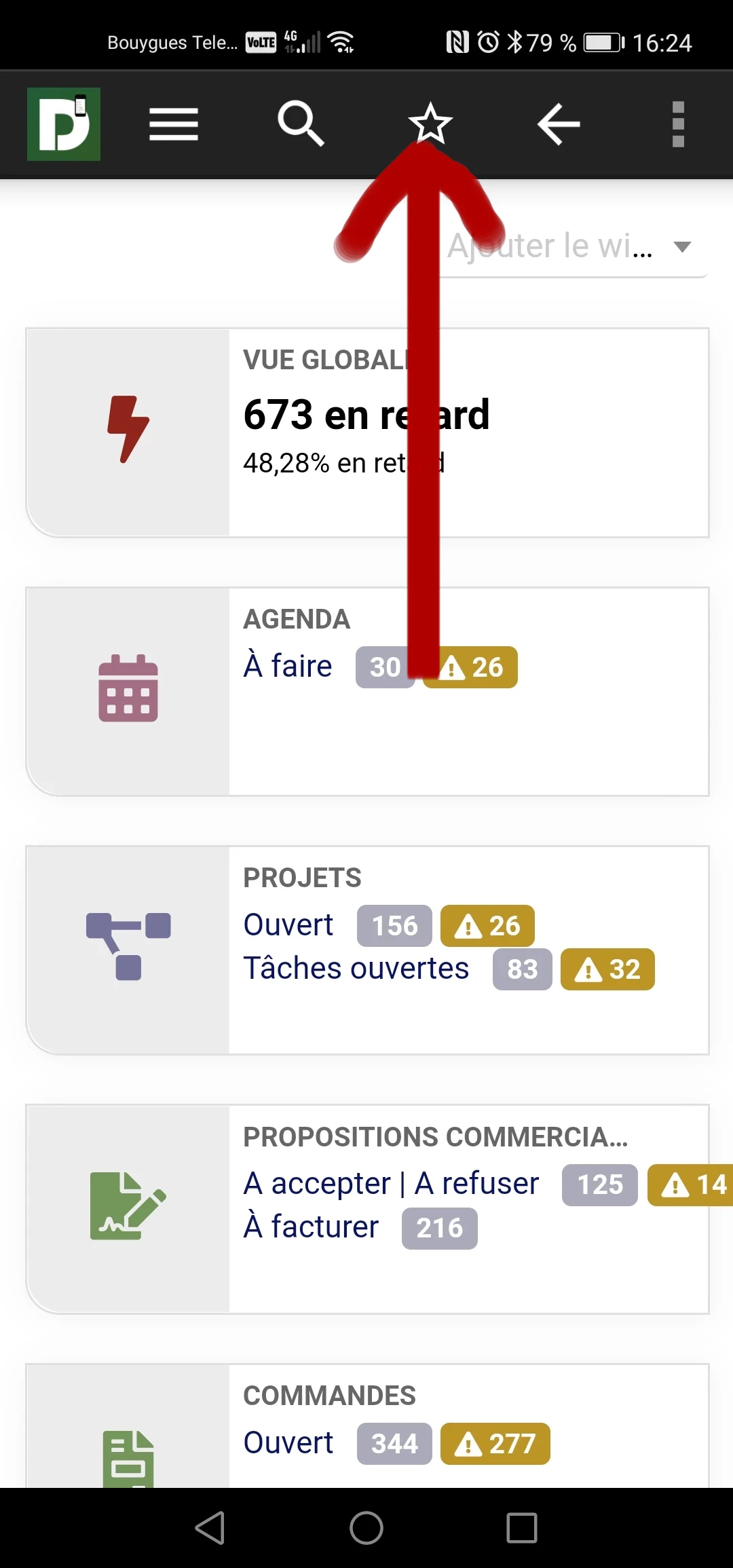This screenshot has height=1568, width=733.
Task: Open the three-dot overflow menu
Action: pos(677,124)
